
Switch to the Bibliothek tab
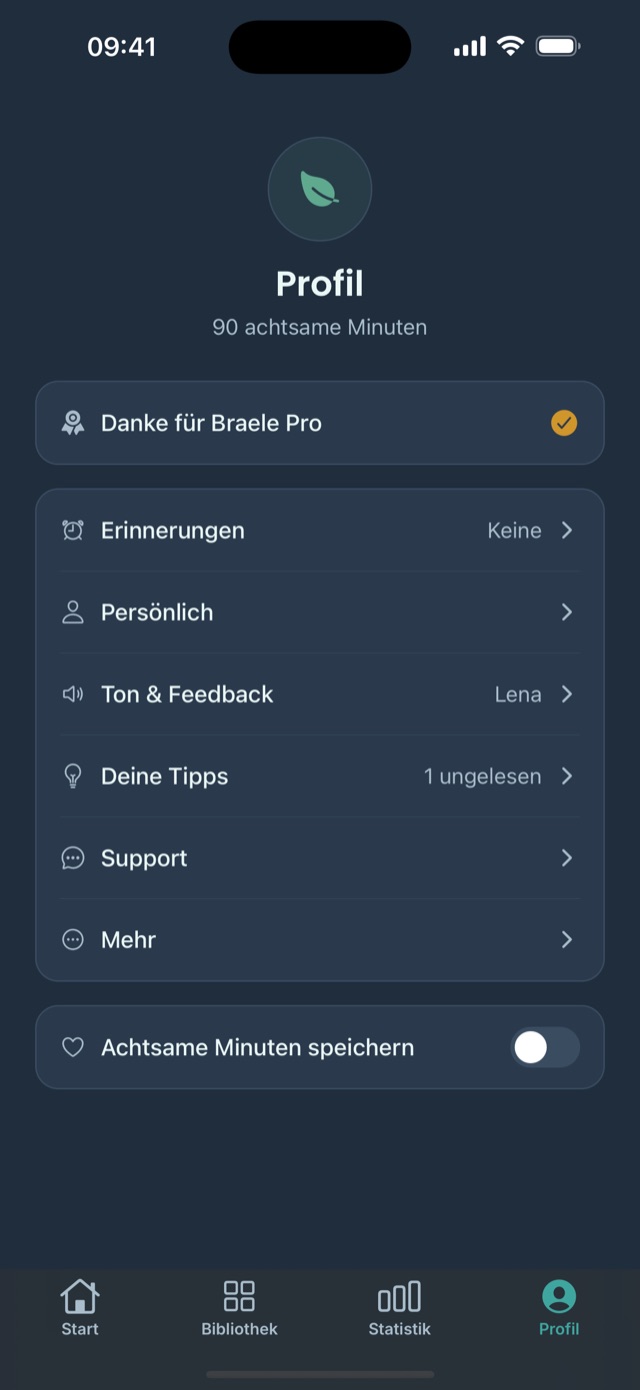pos(239,1308)
